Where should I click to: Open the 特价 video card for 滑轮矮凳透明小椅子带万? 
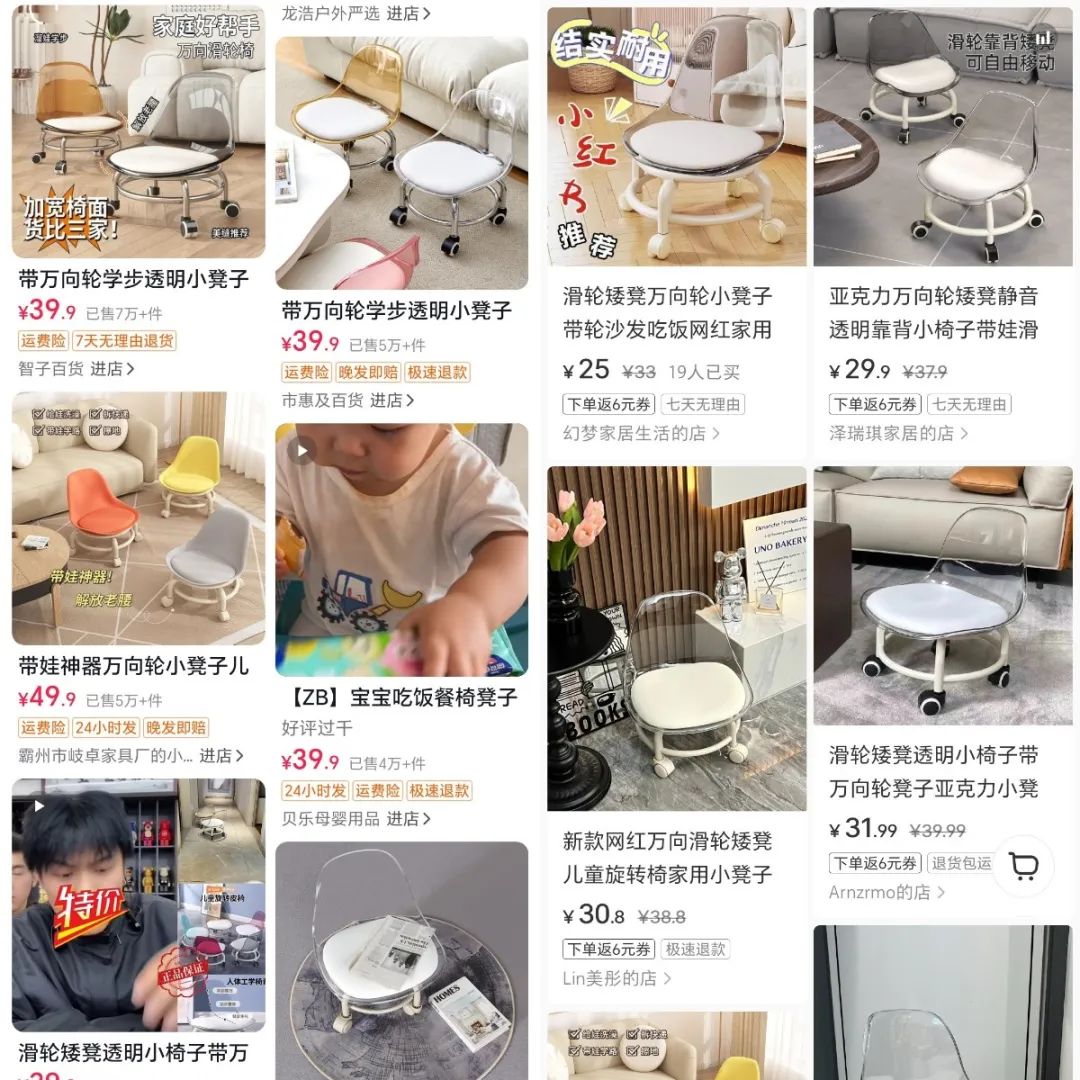(138, 905)
